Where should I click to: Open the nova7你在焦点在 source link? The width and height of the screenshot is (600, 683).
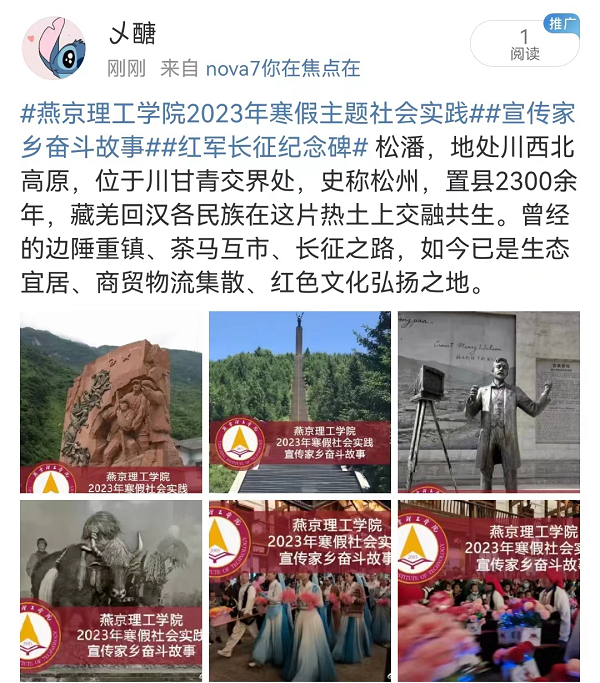coord(282,68)
